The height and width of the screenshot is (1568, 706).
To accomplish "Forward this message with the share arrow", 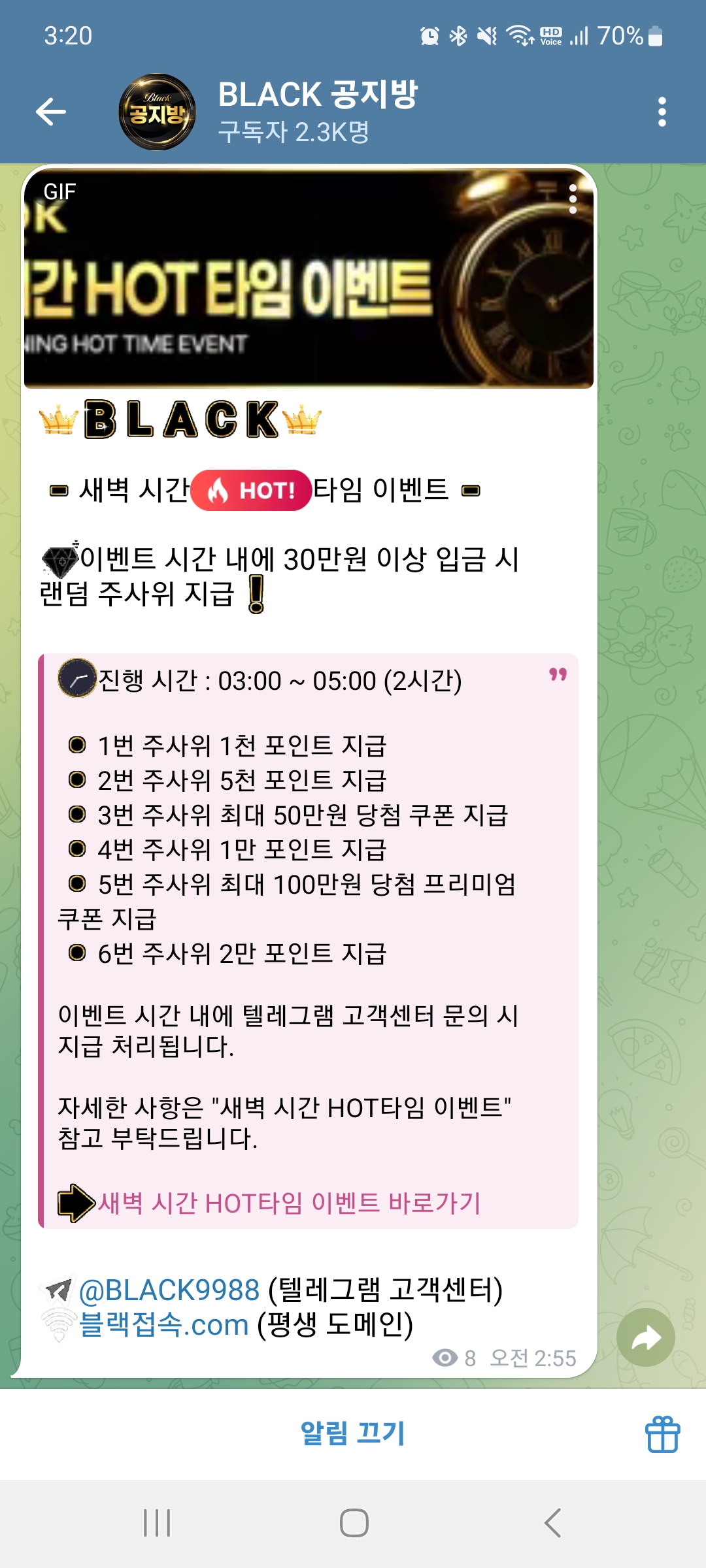I will pyautogui.click(x=646, y=1337).
